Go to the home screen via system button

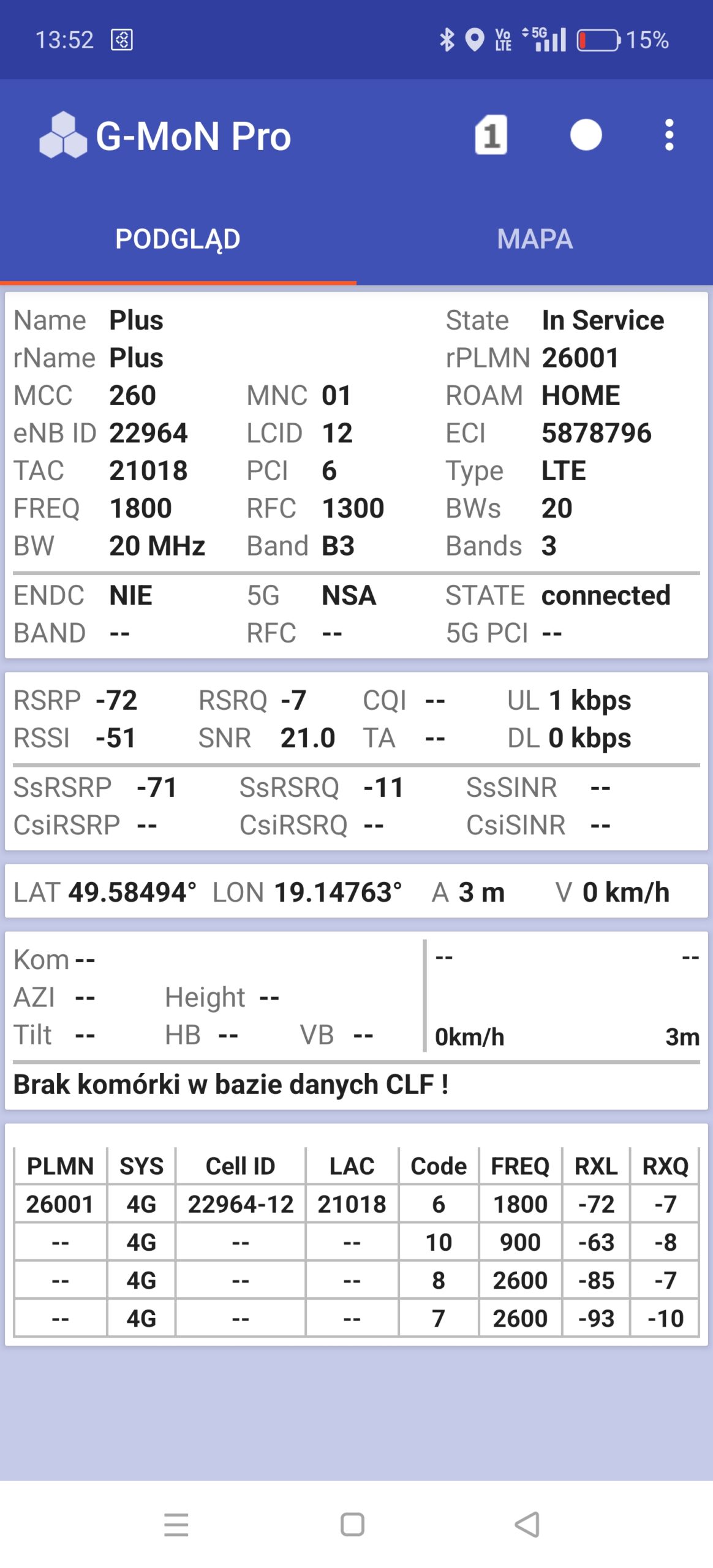tap(352, 1525)
